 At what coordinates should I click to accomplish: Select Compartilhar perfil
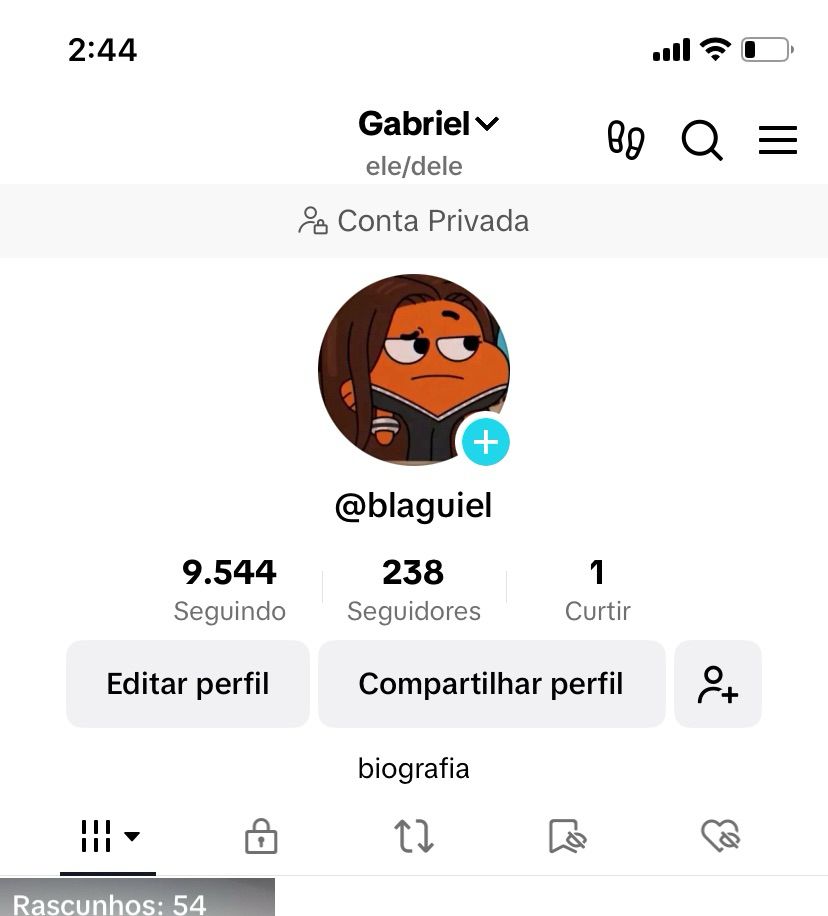pos(491,684)
